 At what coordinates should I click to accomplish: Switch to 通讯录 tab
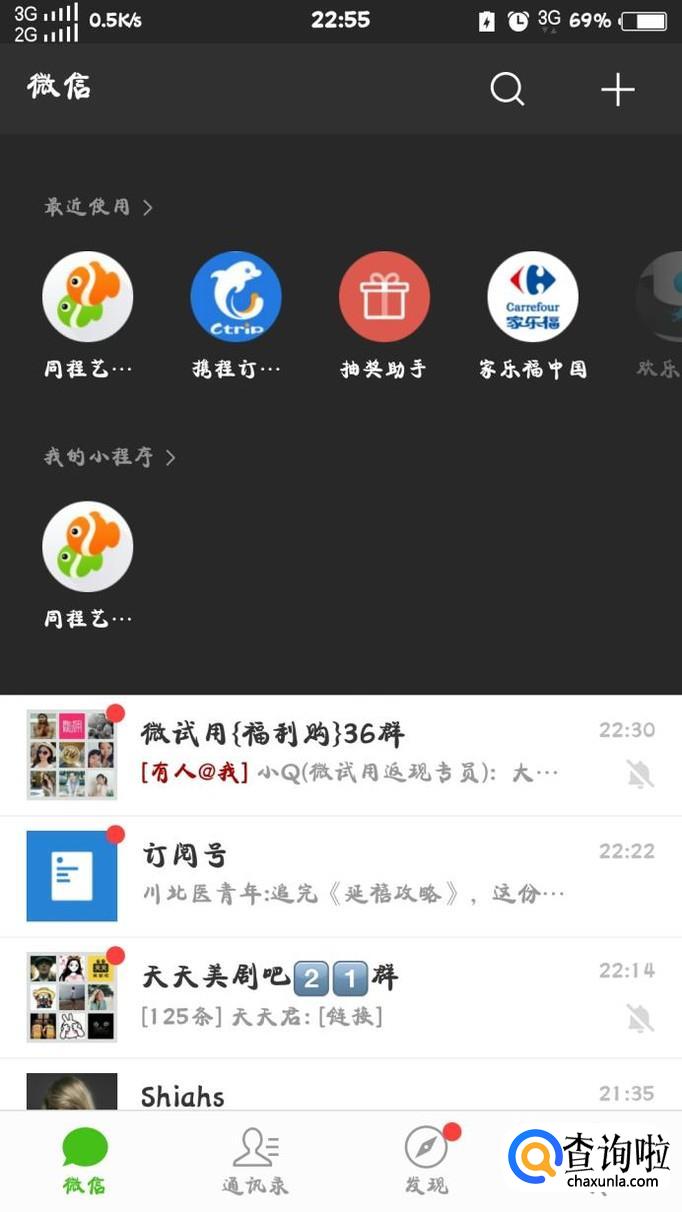[256, 1161]
